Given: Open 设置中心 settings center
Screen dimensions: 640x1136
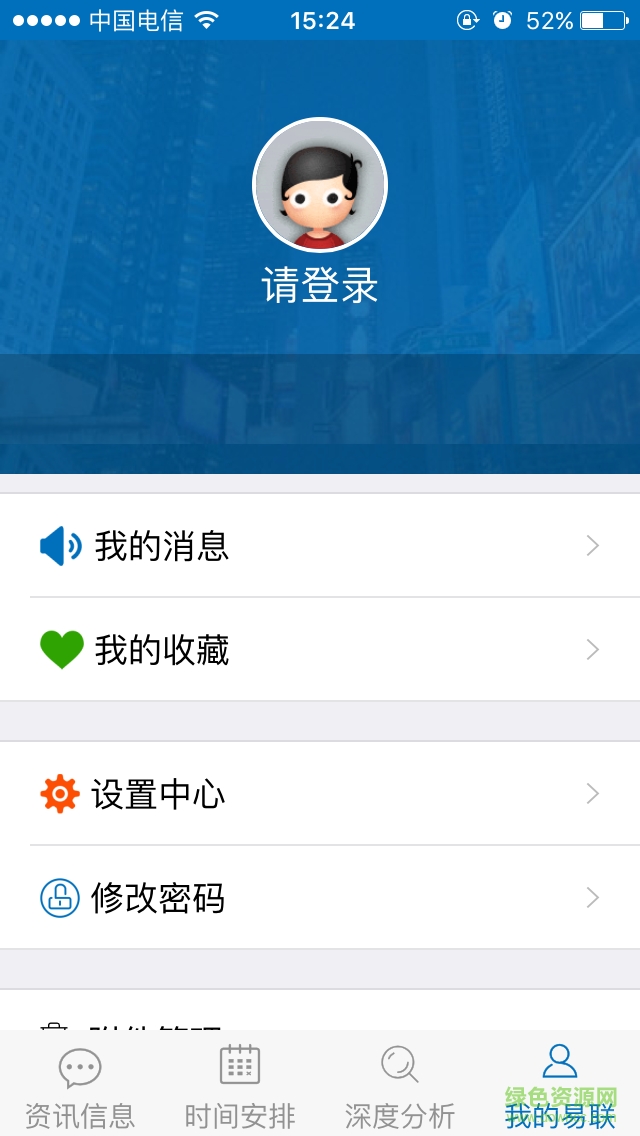Looking at the screenshot, I should pyautogui.click(x=320, y=794).
